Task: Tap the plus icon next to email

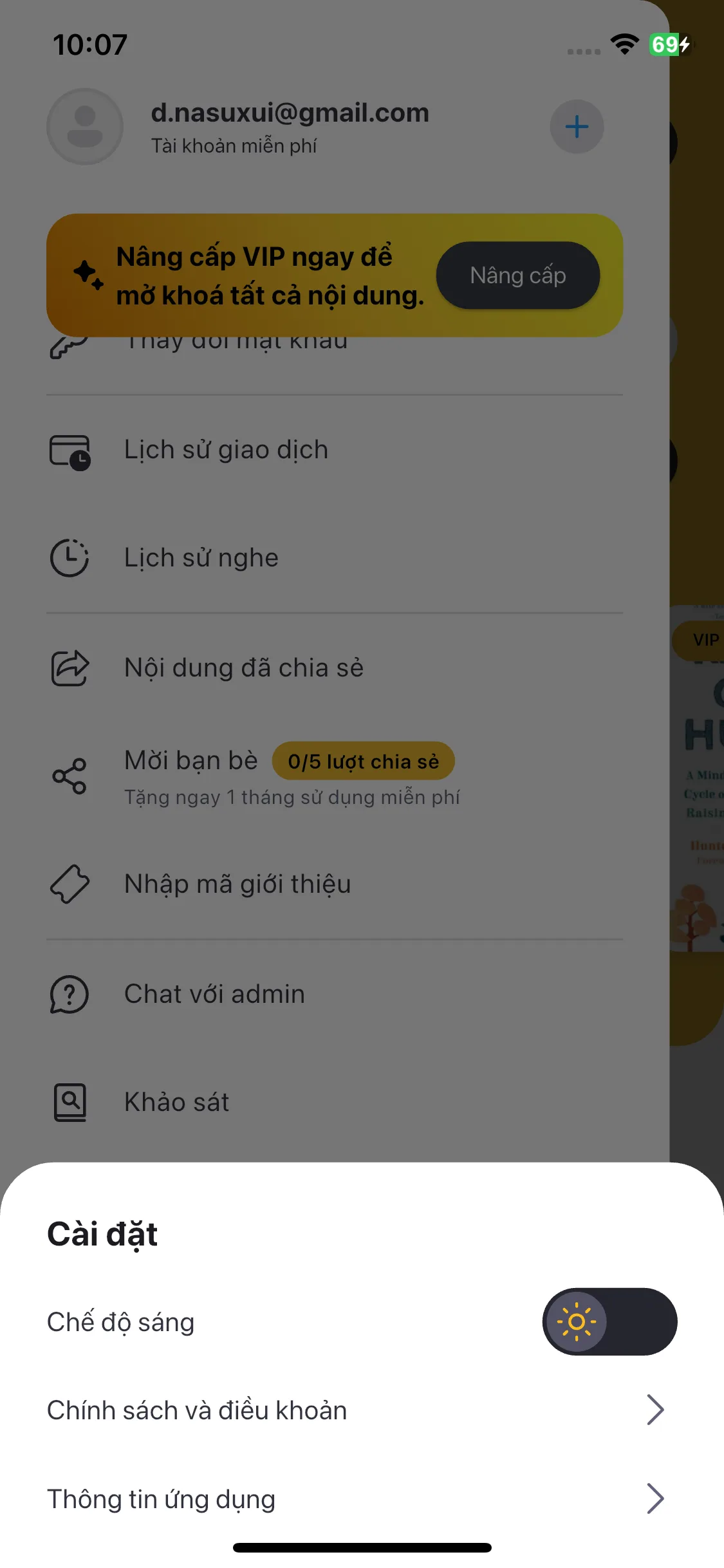Action: click(x=577, y=127)
